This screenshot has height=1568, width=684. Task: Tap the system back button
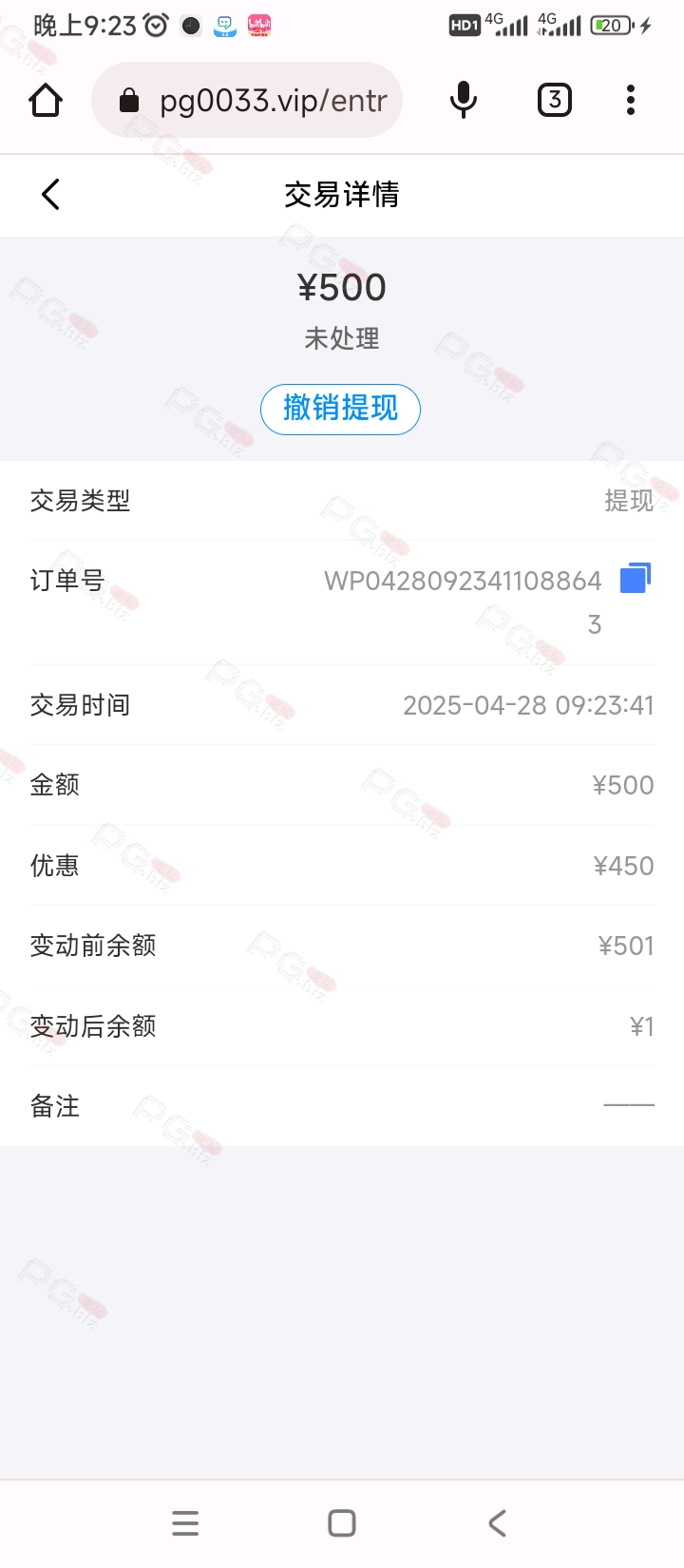(x=498, y=1523)
